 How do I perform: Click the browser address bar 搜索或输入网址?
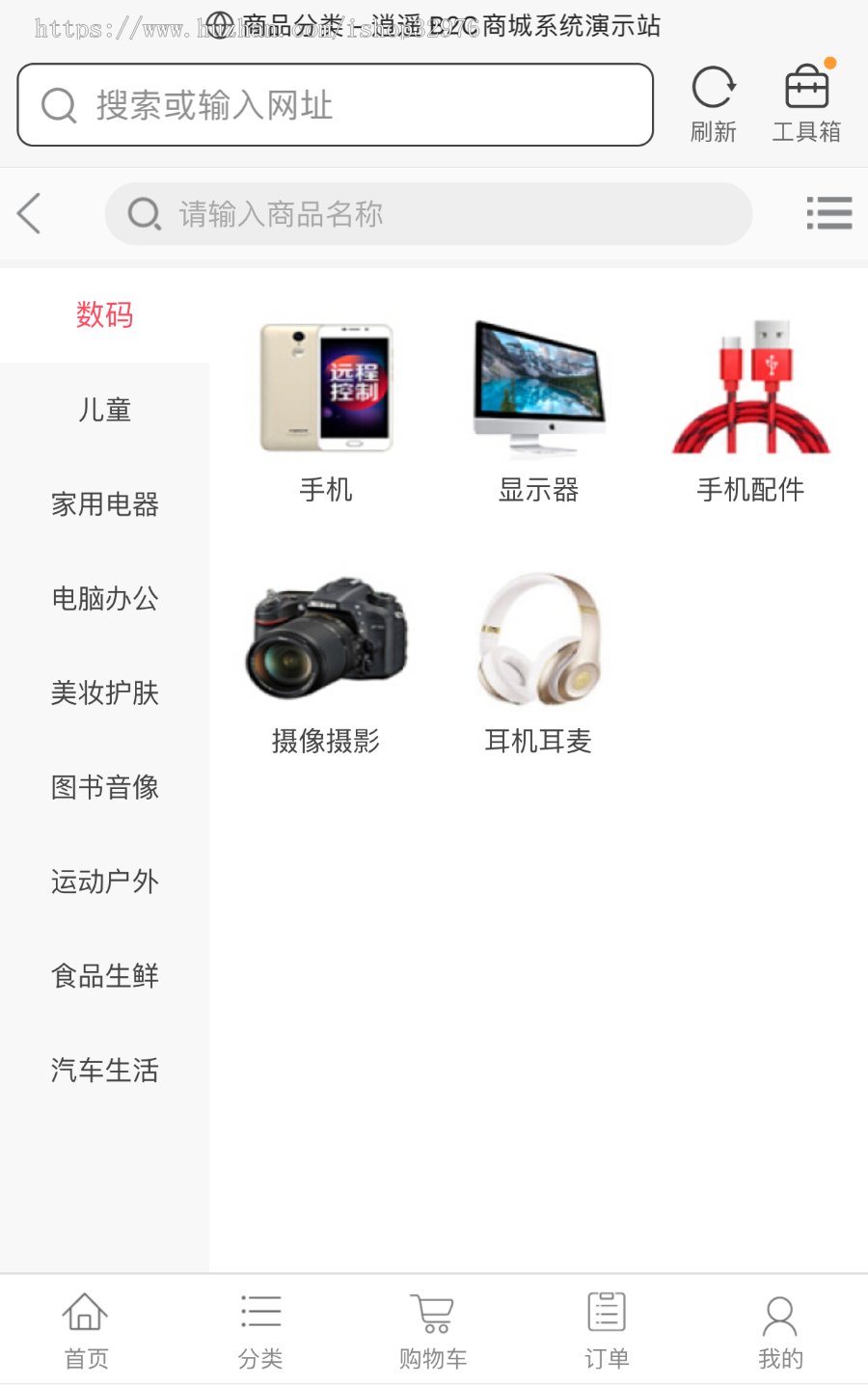tap(335, 104)
